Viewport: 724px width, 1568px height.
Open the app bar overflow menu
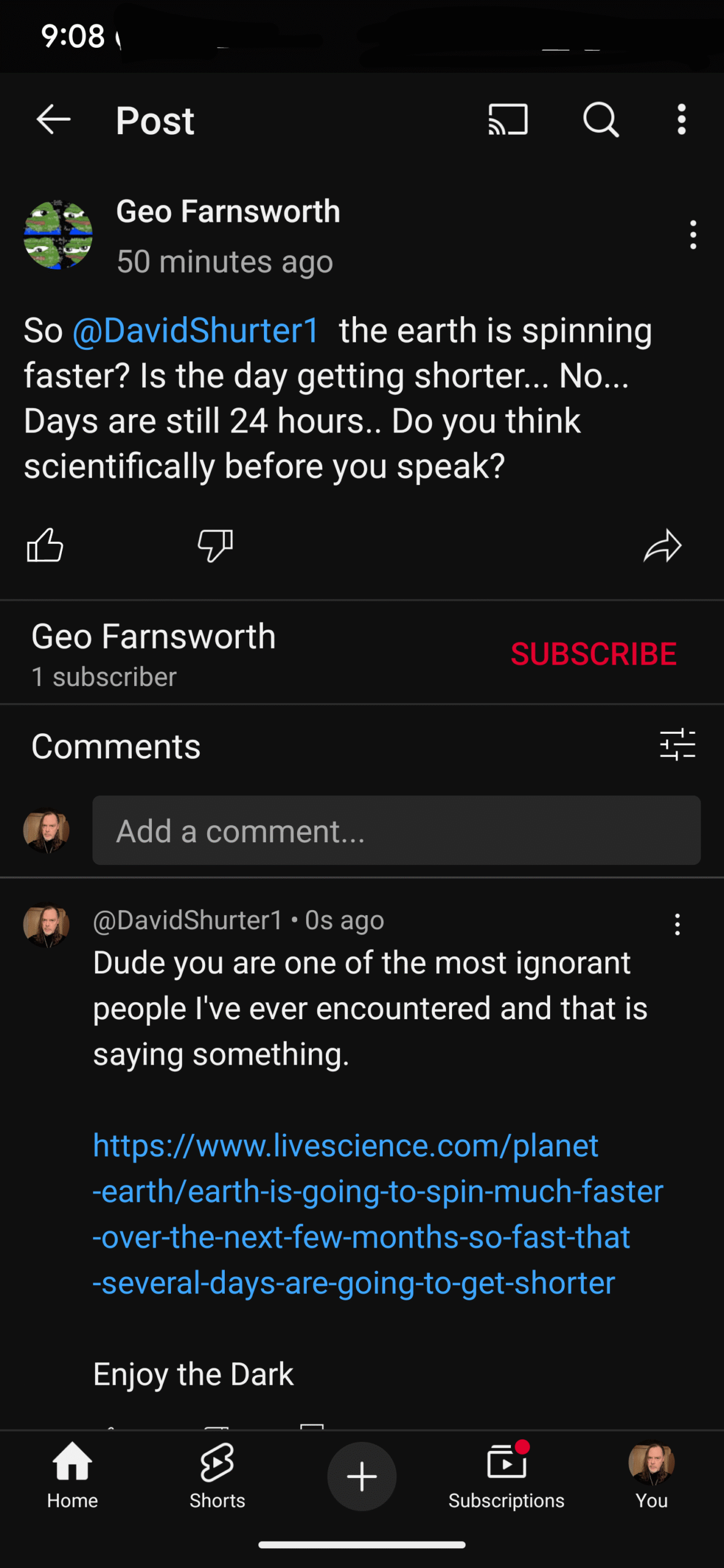coord(681,119)
